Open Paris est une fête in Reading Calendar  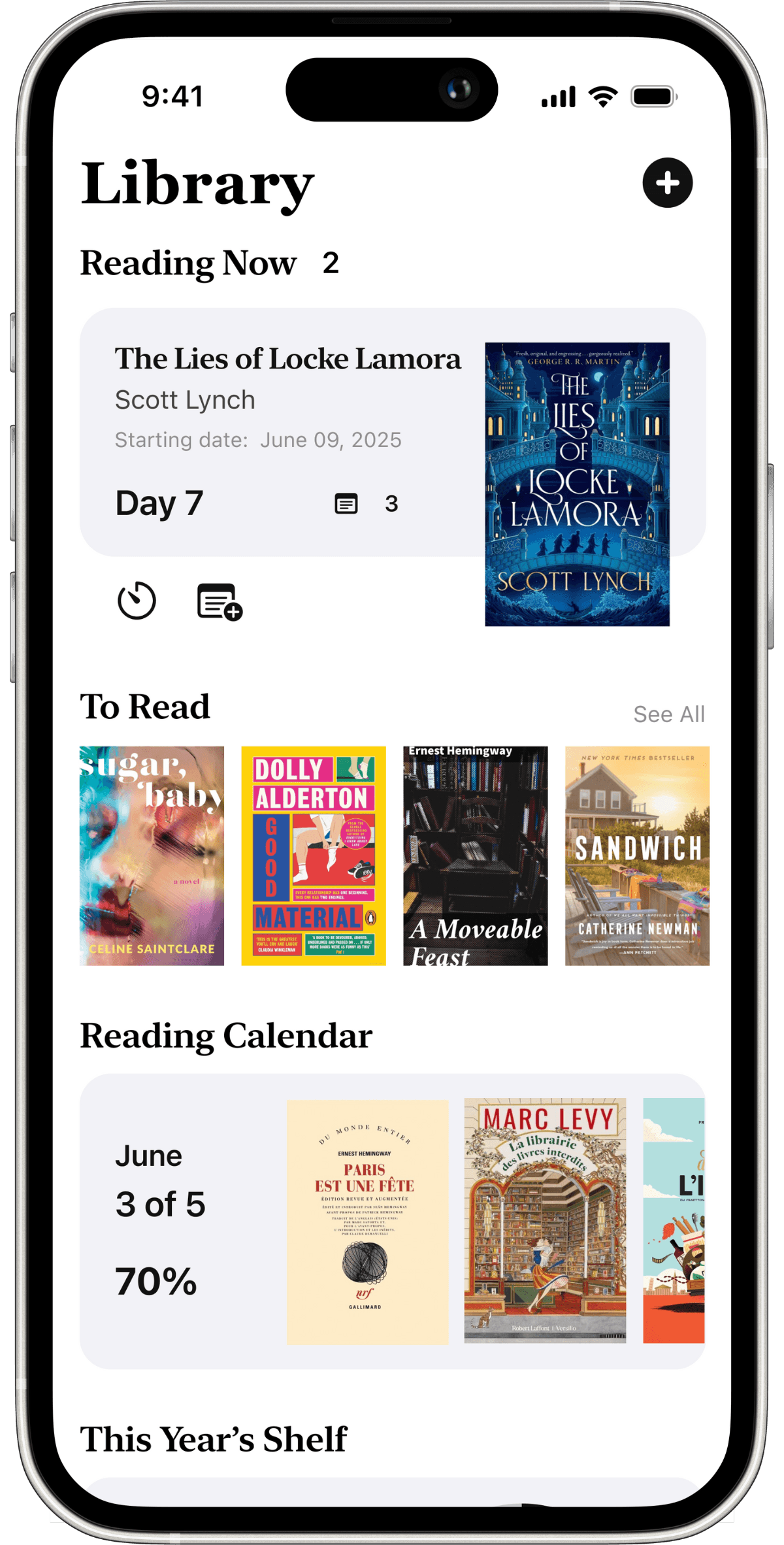367,1221
